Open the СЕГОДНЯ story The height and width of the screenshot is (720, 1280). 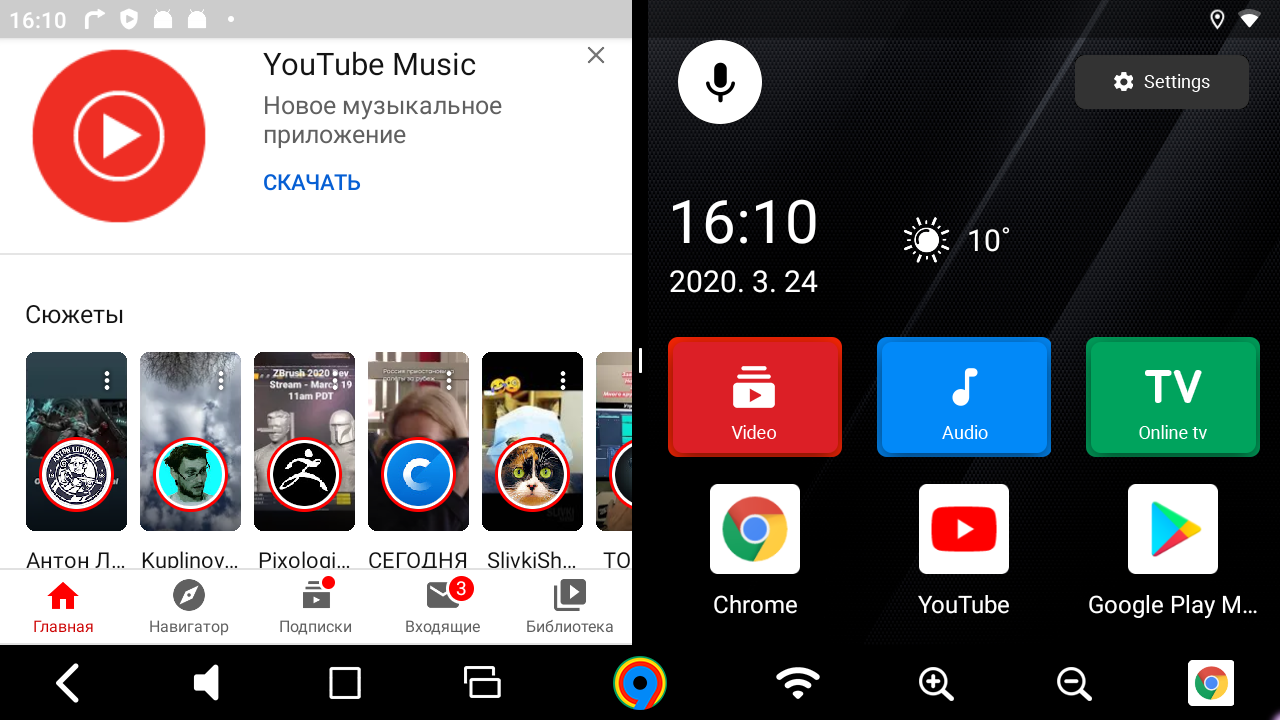click(418, 442)
